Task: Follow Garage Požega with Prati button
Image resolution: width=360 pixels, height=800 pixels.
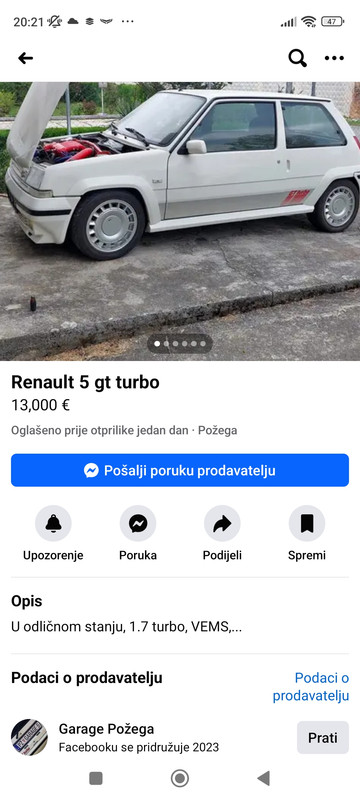Action: click(323, 737)
